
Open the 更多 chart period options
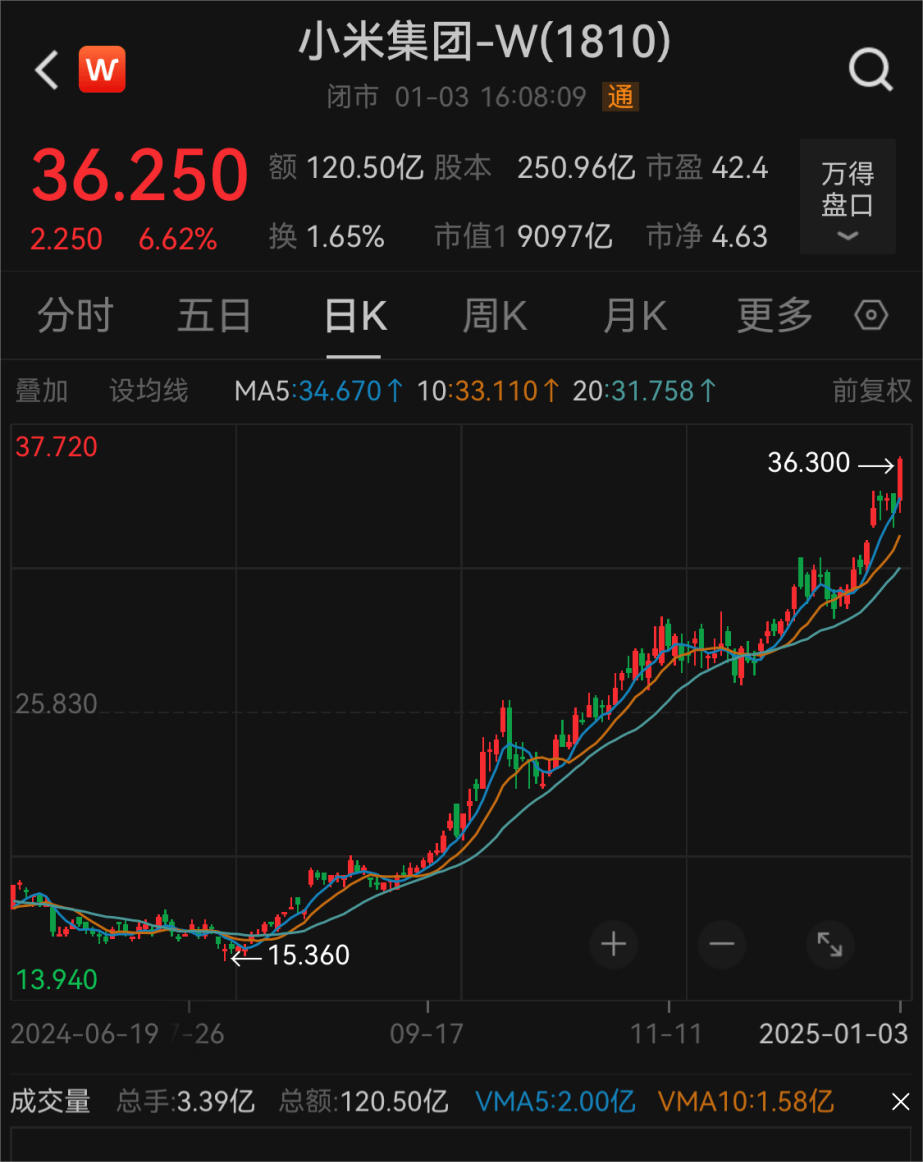tap(775, 317)
